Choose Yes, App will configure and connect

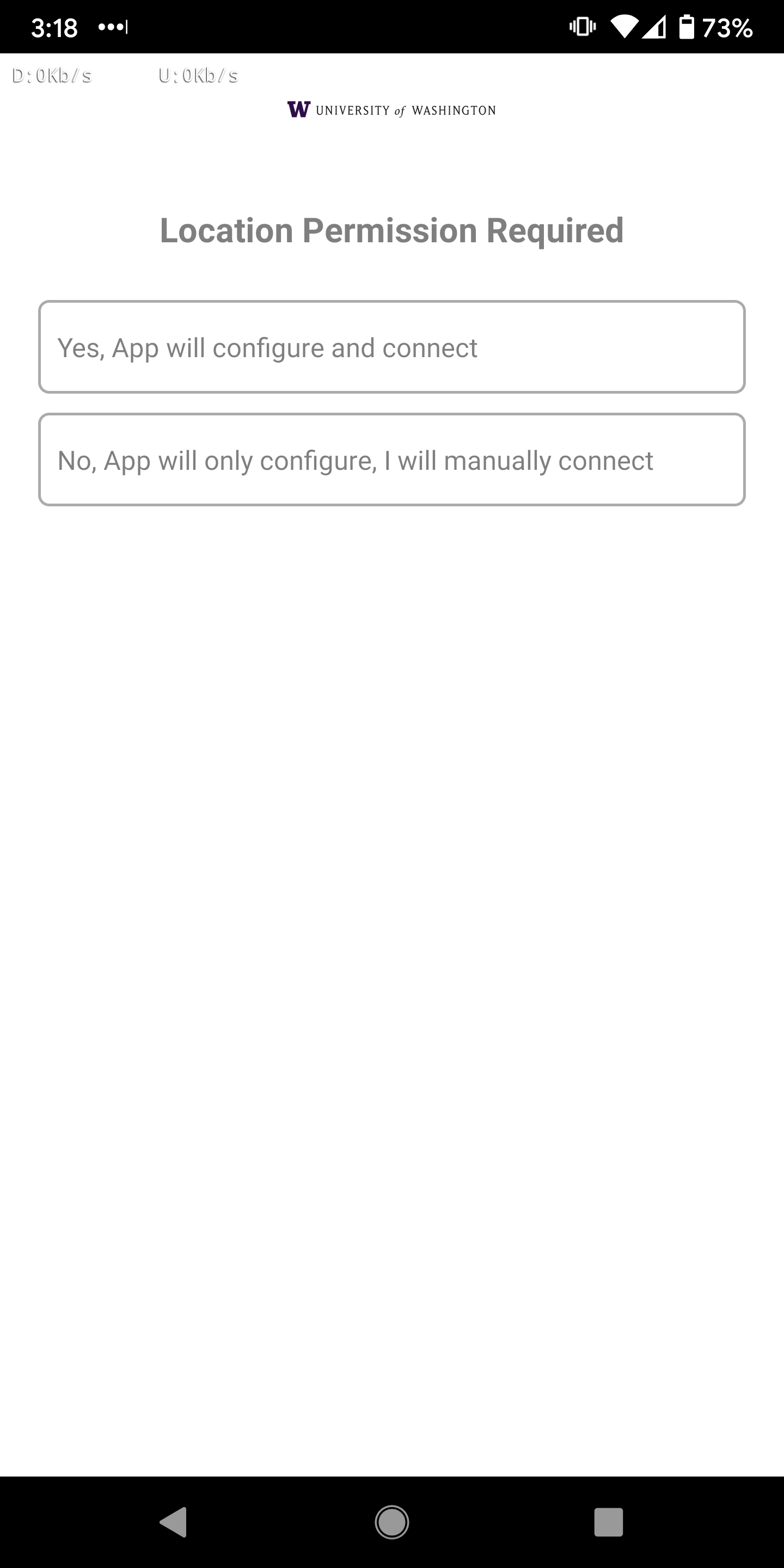[392, 347]
